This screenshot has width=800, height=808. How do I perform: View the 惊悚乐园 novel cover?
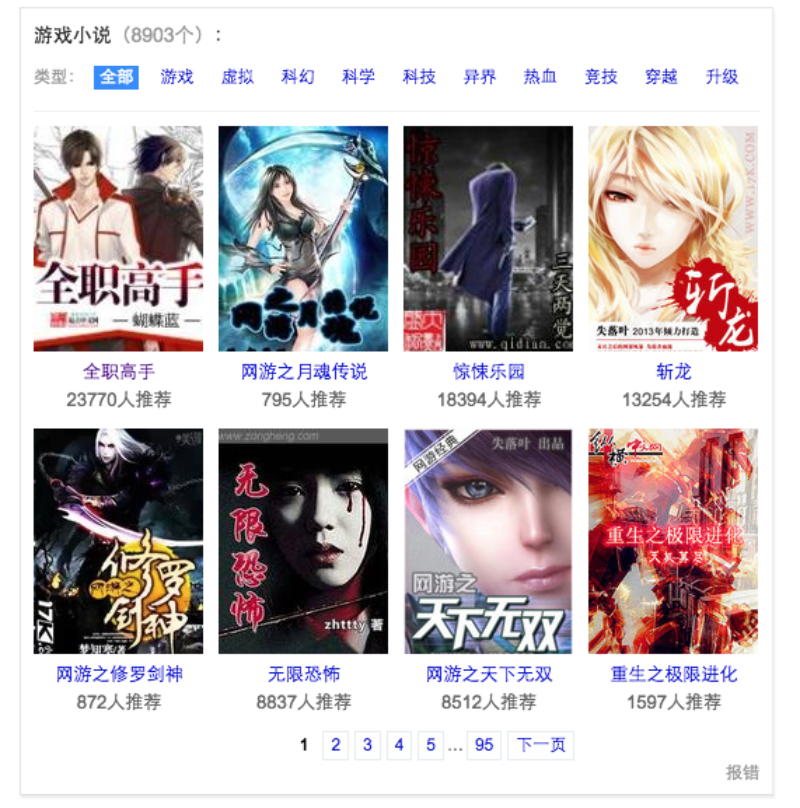tap(488, 238)
